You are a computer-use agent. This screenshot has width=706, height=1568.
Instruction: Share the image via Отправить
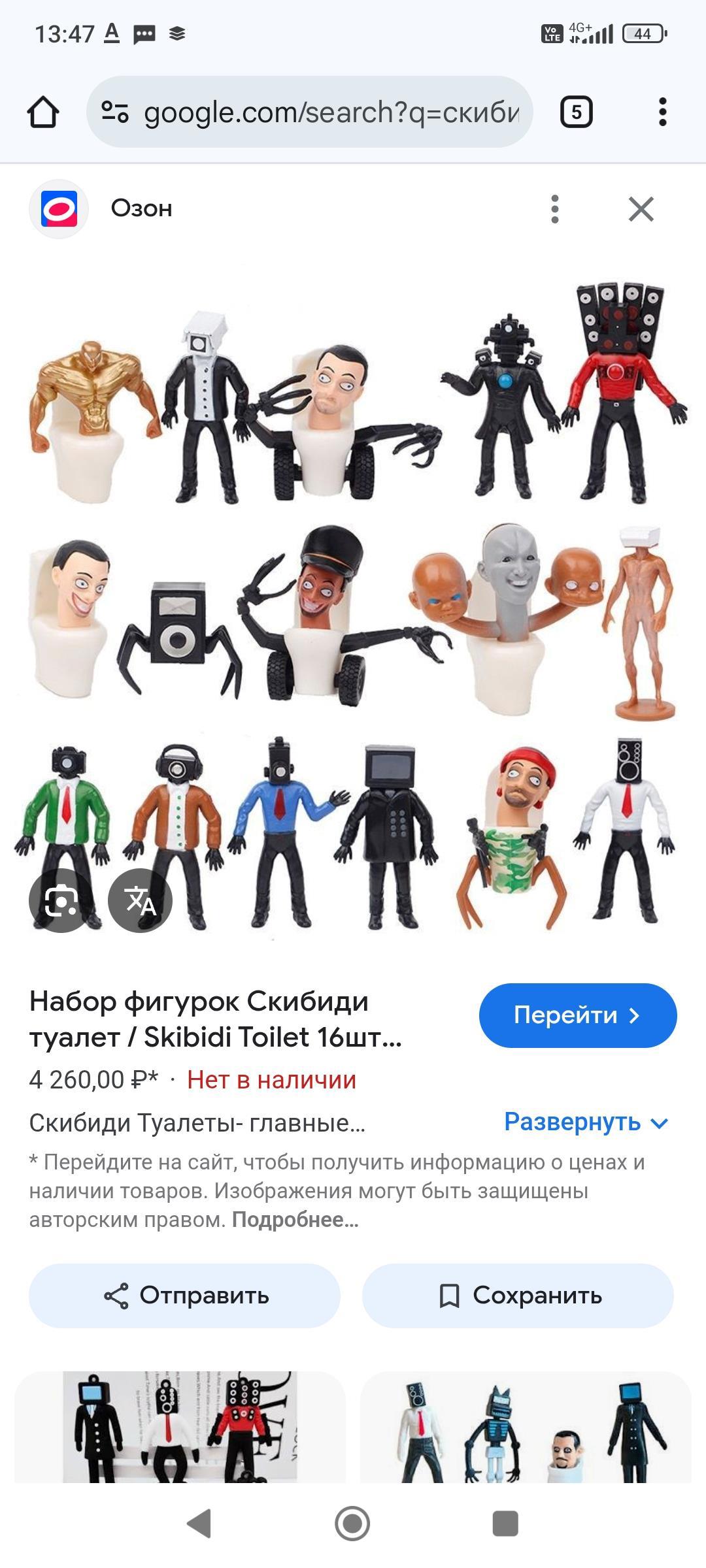pyautogui.click(x=185, y=1296)
